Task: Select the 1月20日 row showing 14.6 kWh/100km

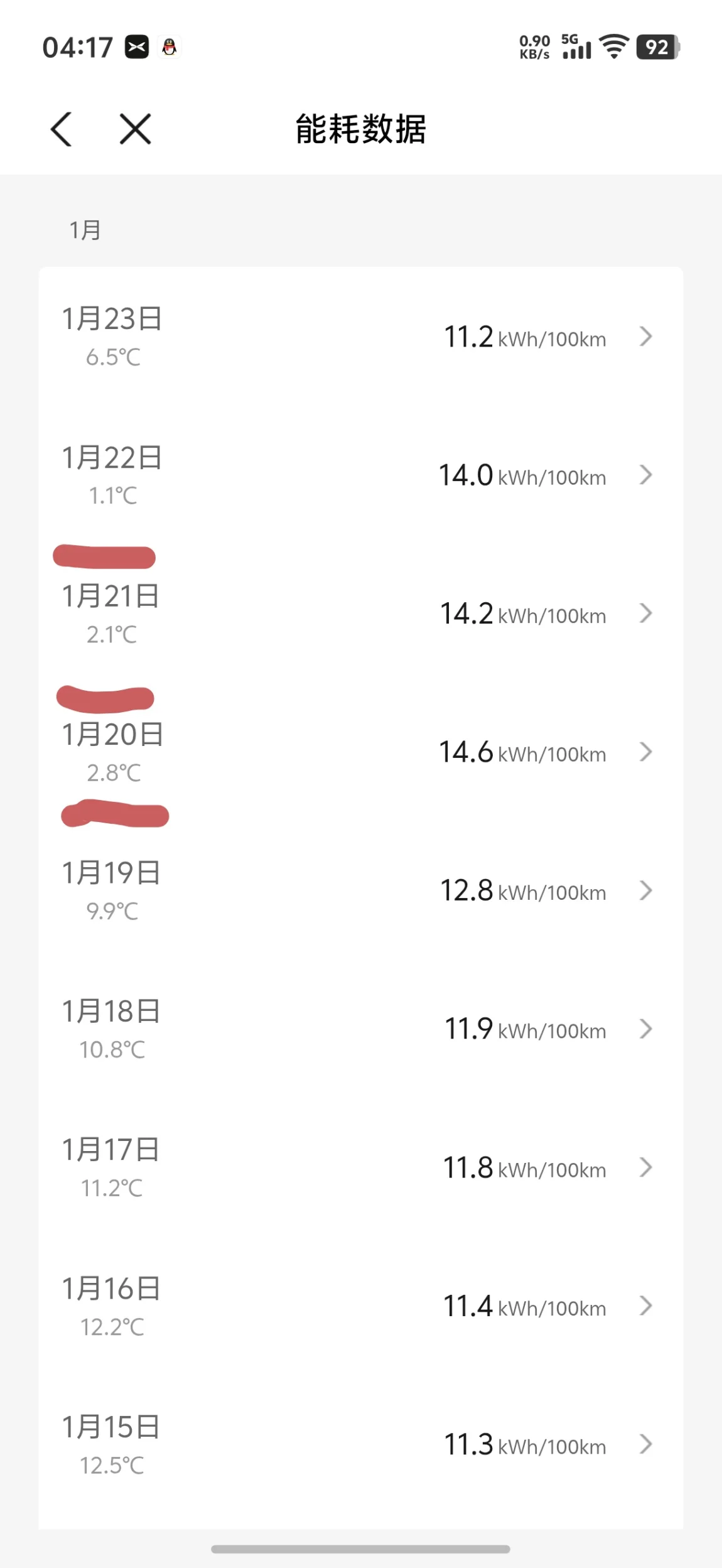Action: [x=360, y=752]
